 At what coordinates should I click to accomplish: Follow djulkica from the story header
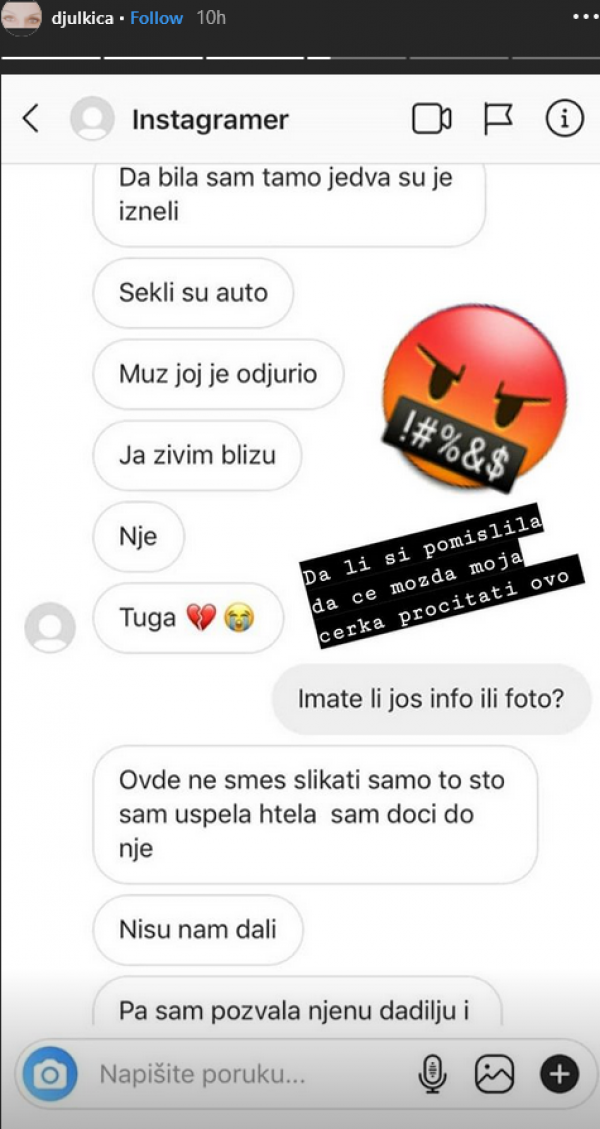(157, 17)
